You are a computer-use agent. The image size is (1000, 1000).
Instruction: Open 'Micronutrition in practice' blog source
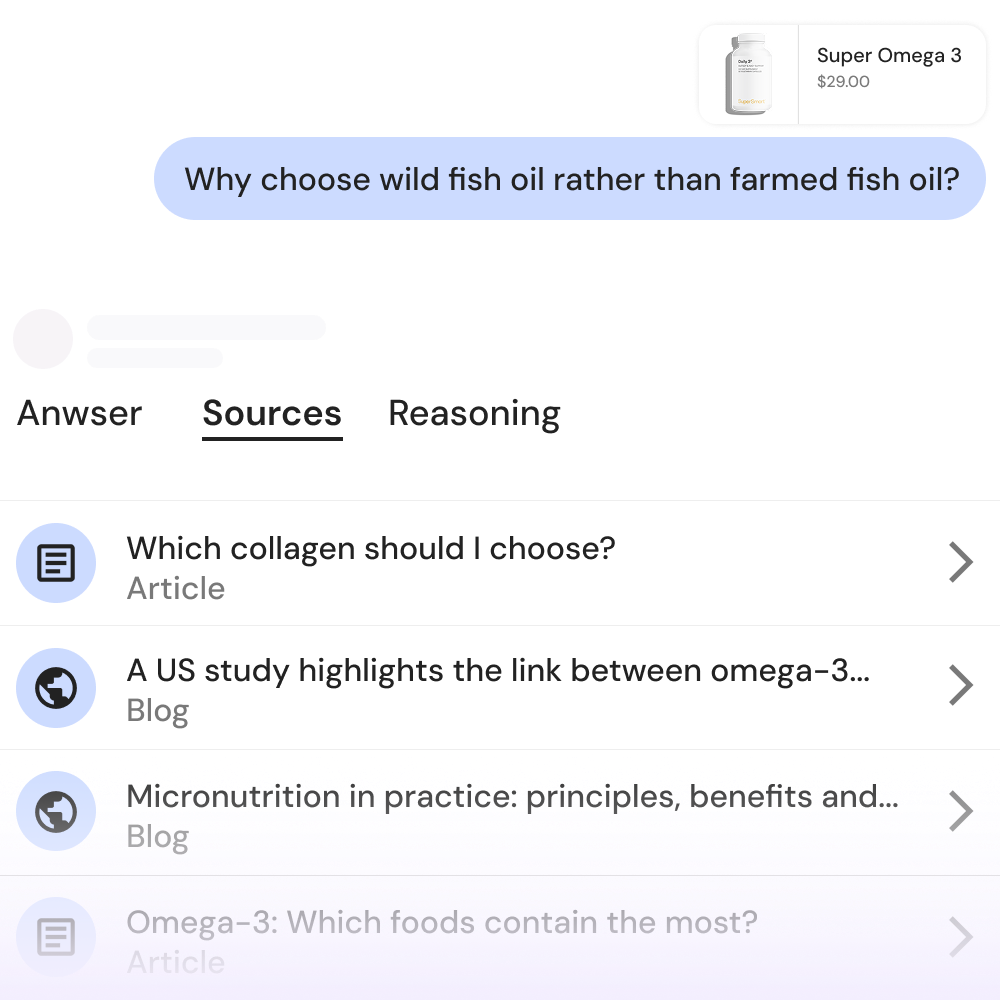[498, 813]
